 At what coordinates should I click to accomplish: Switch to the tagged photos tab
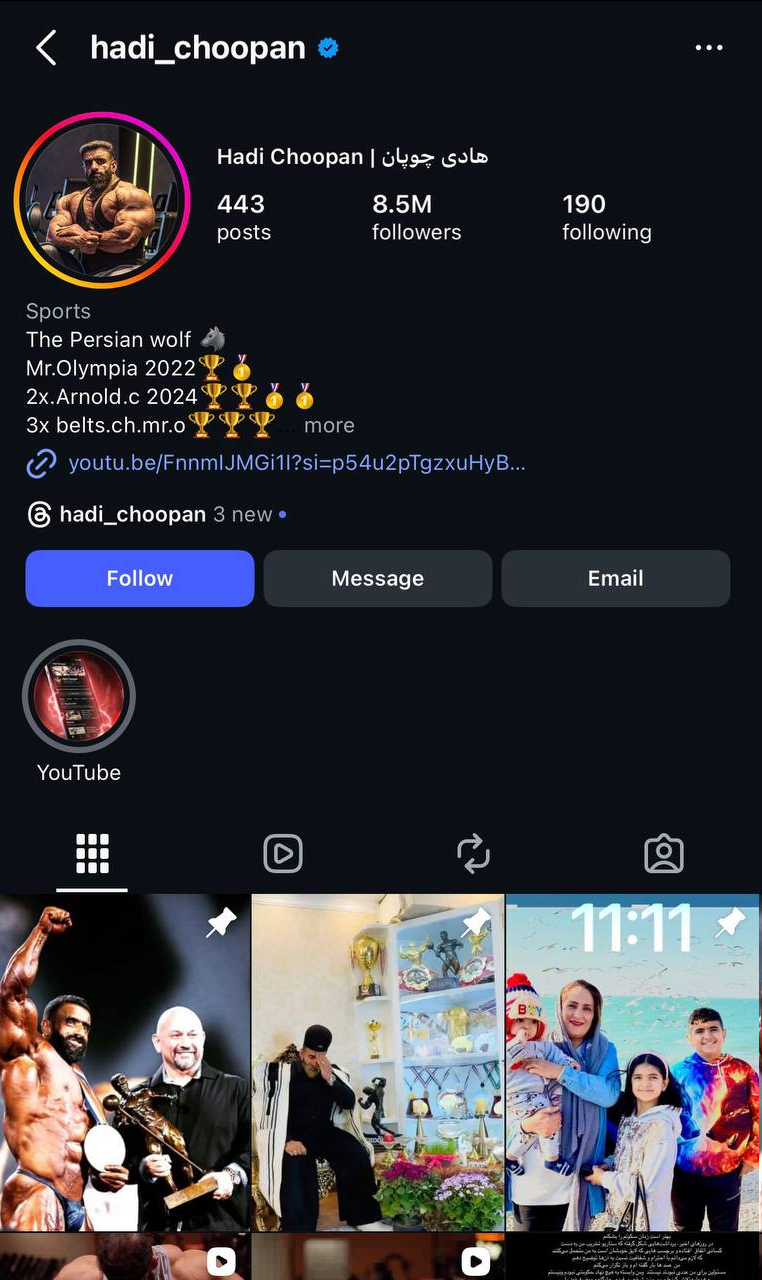[x=664, y=854]
